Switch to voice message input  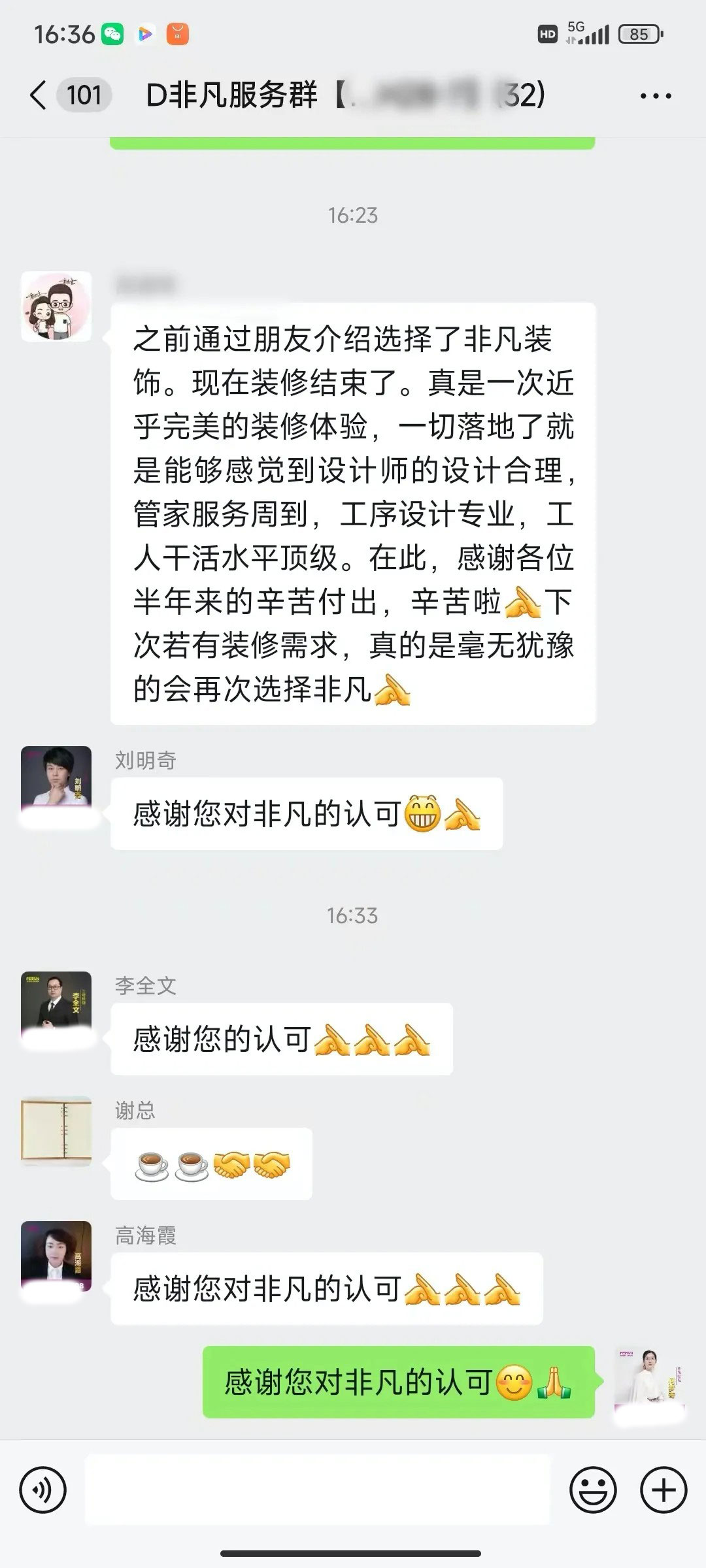(x=43, y=1490)
